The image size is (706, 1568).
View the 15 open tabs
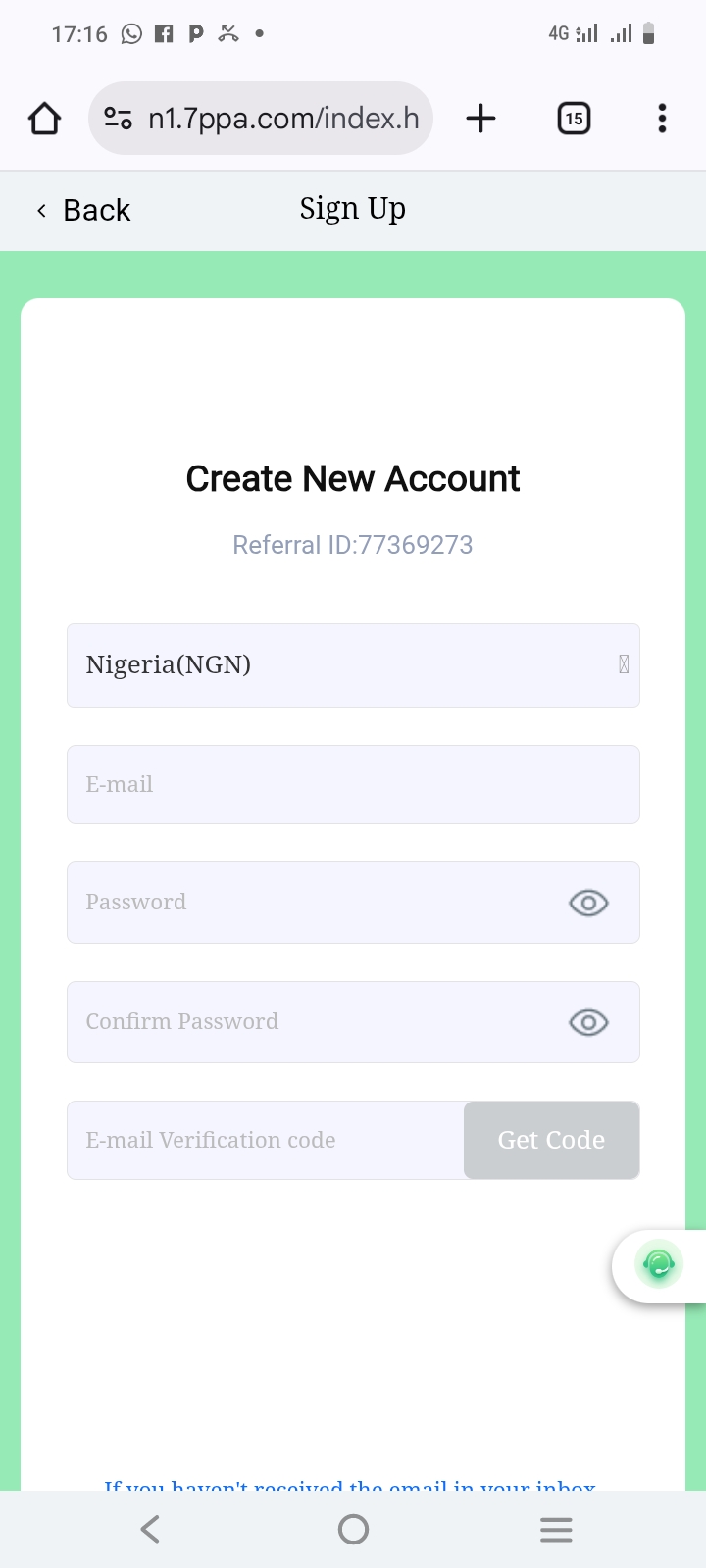[x=574, y=119]
